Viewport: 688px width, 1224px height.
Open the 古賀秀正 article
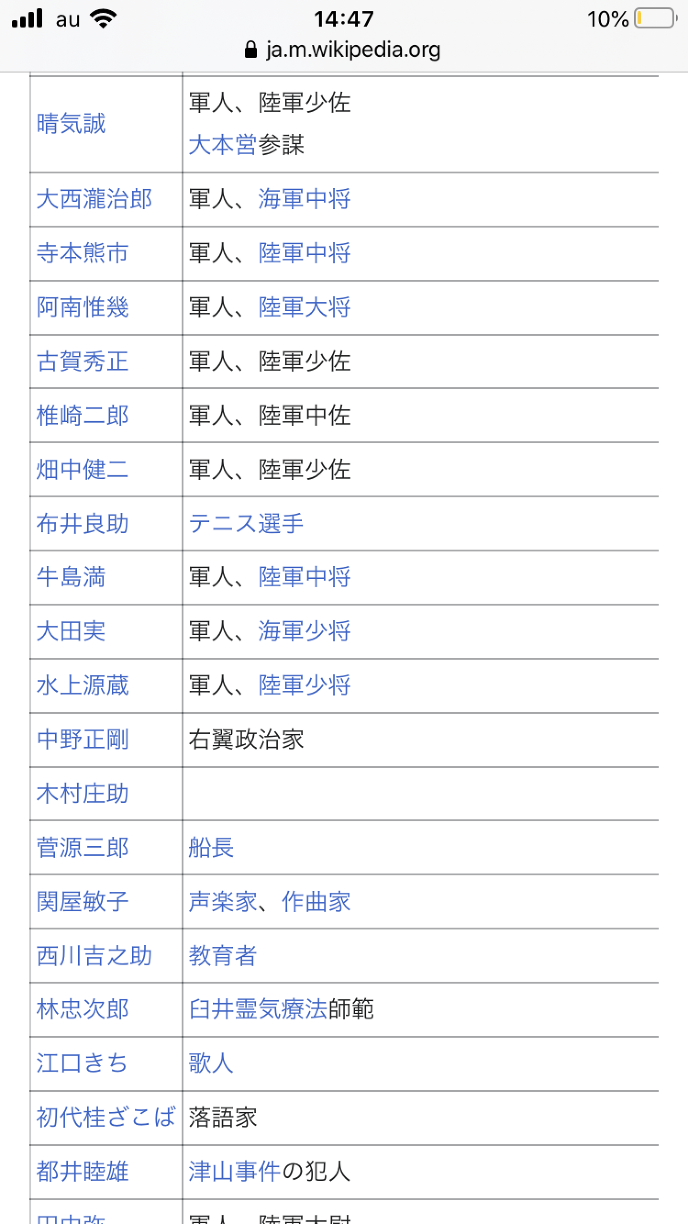tap(82, 361)
